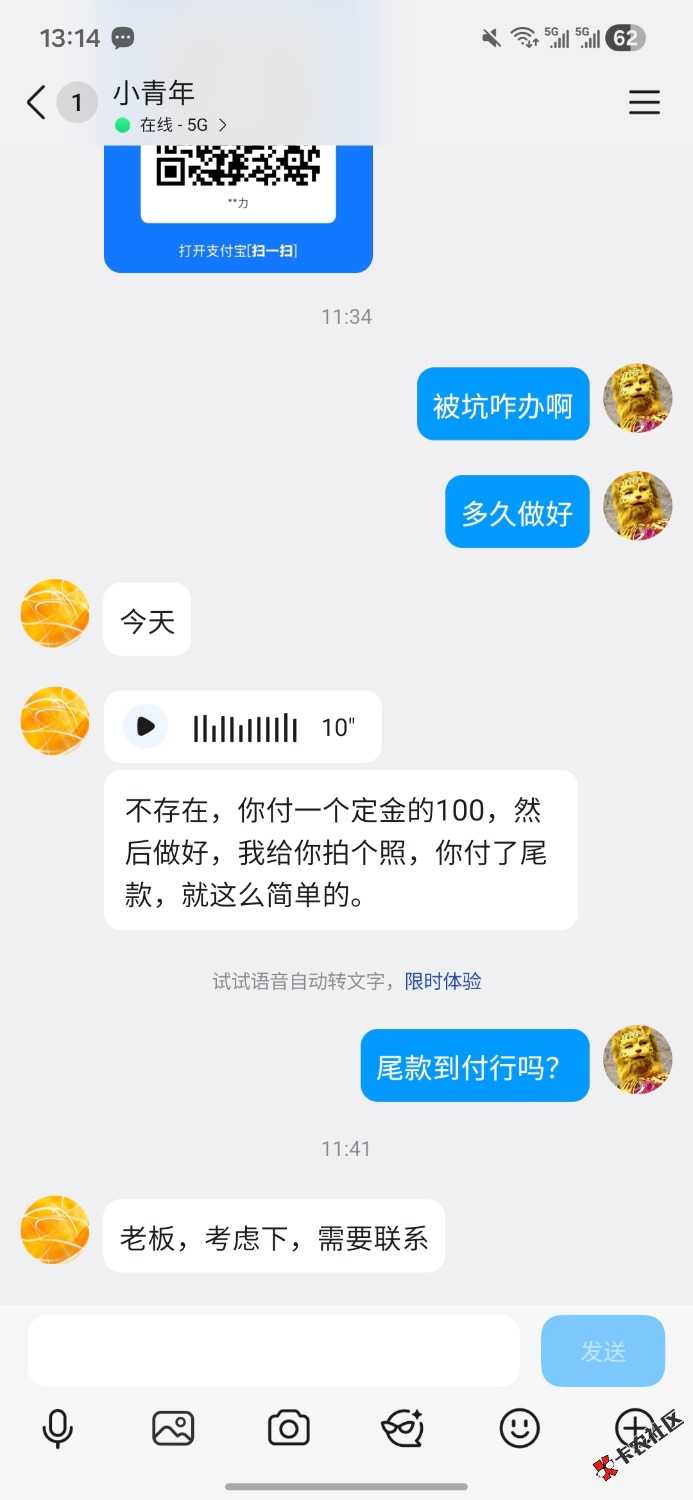This screenshot has width=693, height=1500.
Task: Open the emoji panel
Action: click(519, 1428)
